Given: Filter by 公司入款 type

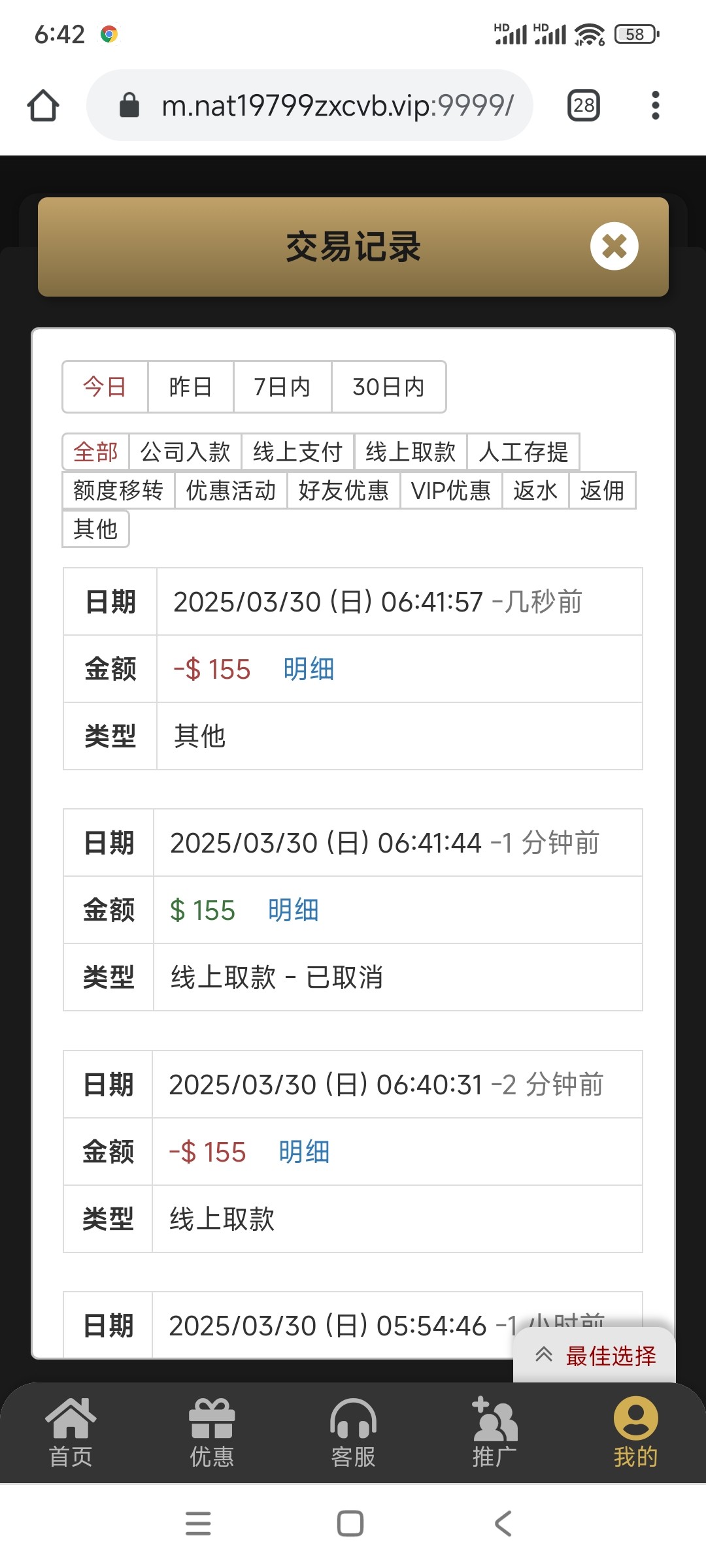Looking at the screenshot, I should pyautogui.click(x=186, y=451).
